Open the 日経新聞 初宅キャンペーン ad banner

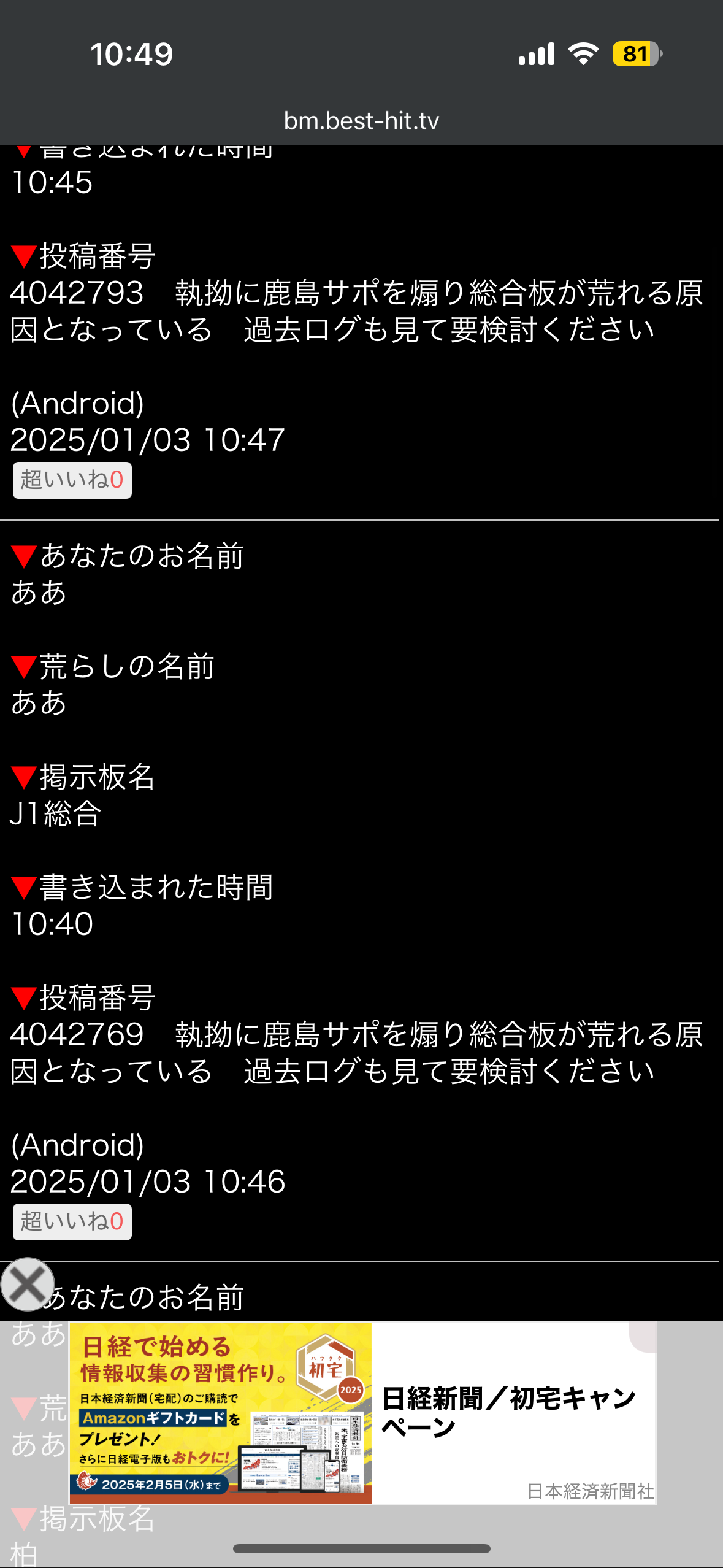coord(362,1413)
